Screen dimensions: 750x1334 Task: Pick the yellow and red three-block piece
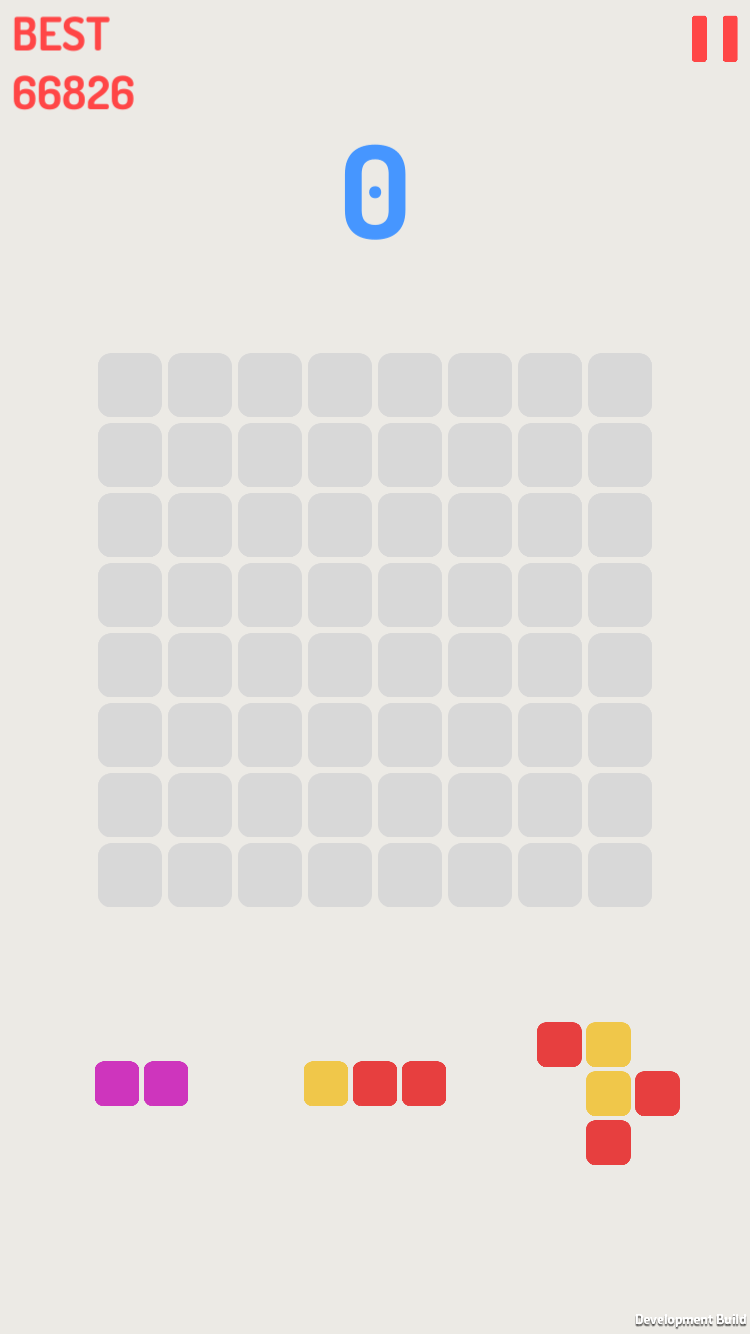coord(375,1083)
